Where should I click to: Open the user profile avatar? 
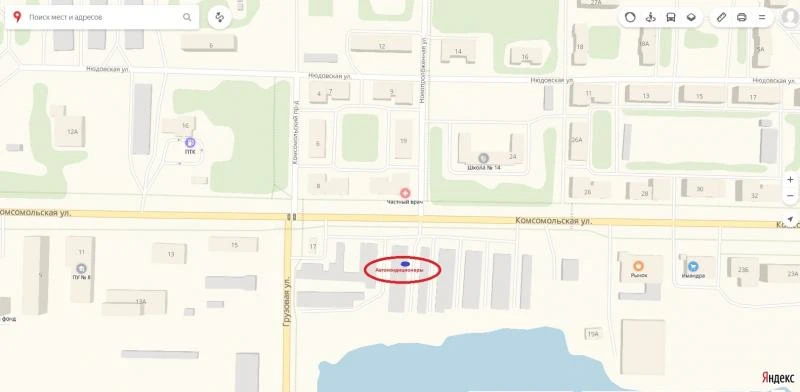coord(790,17)
